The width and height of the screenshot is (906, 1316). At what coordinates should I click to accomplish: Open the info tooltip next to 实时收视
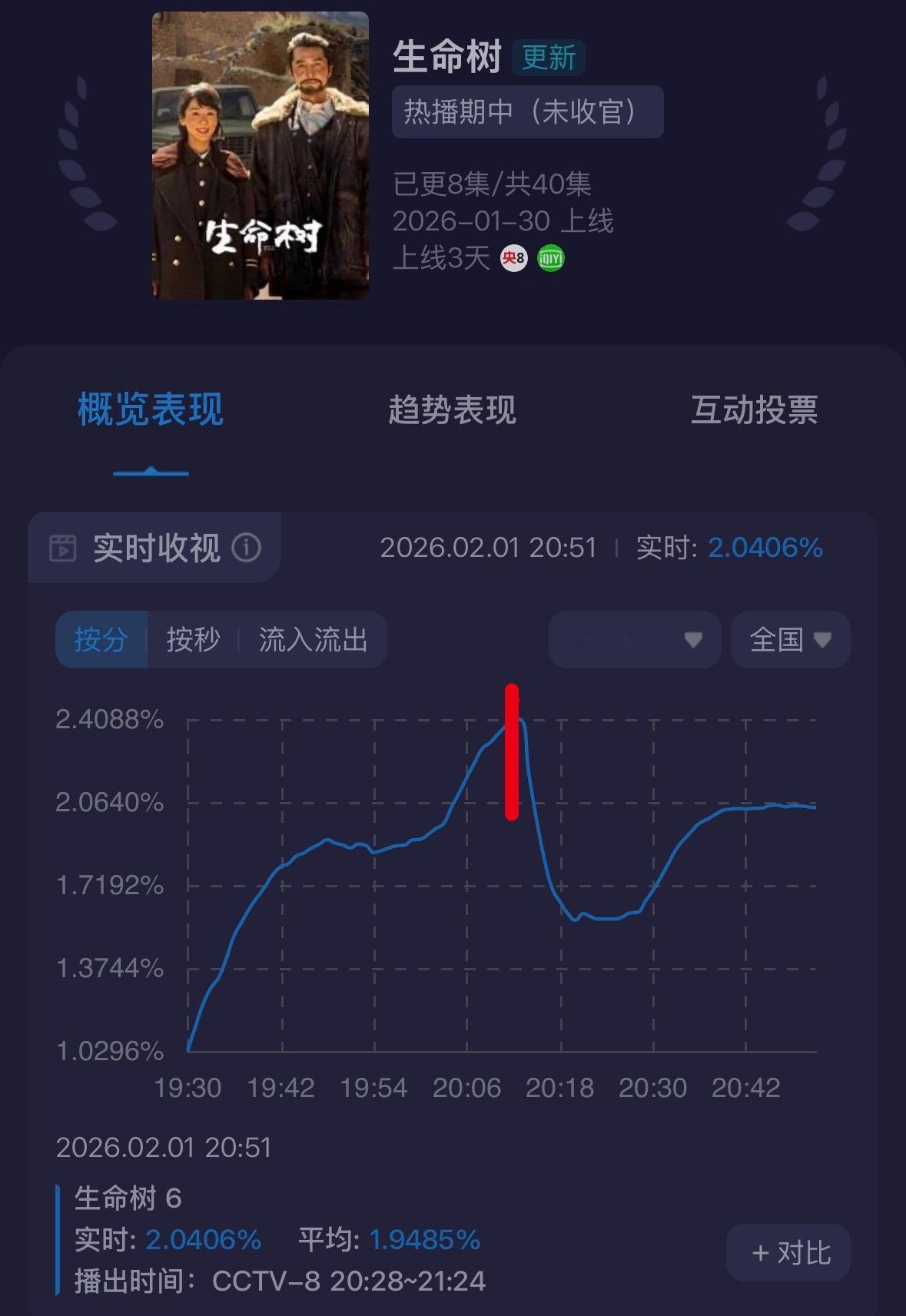point(246,547)
